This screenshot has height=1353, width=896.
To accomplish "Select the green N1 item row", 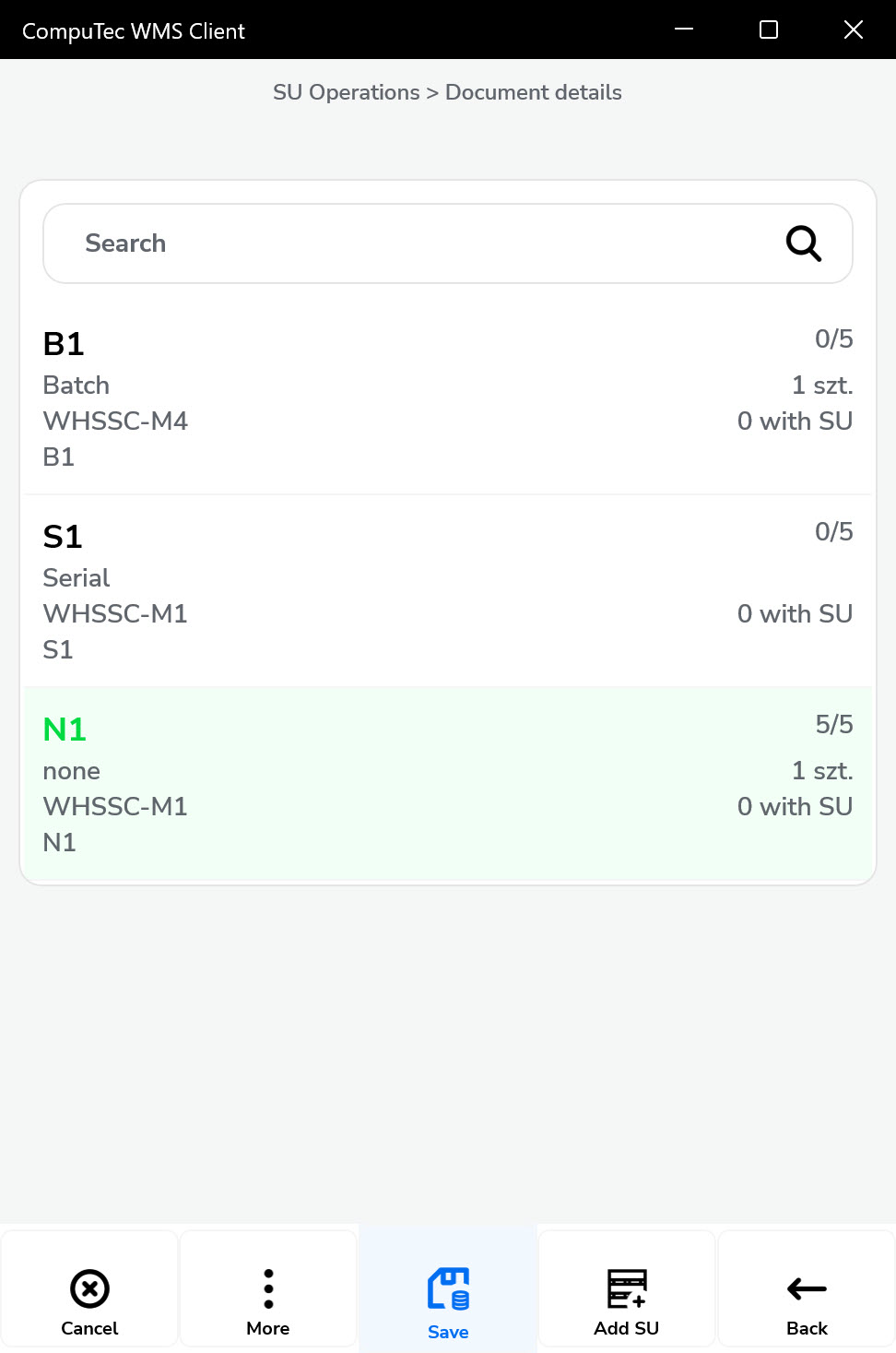I will 448,784.
